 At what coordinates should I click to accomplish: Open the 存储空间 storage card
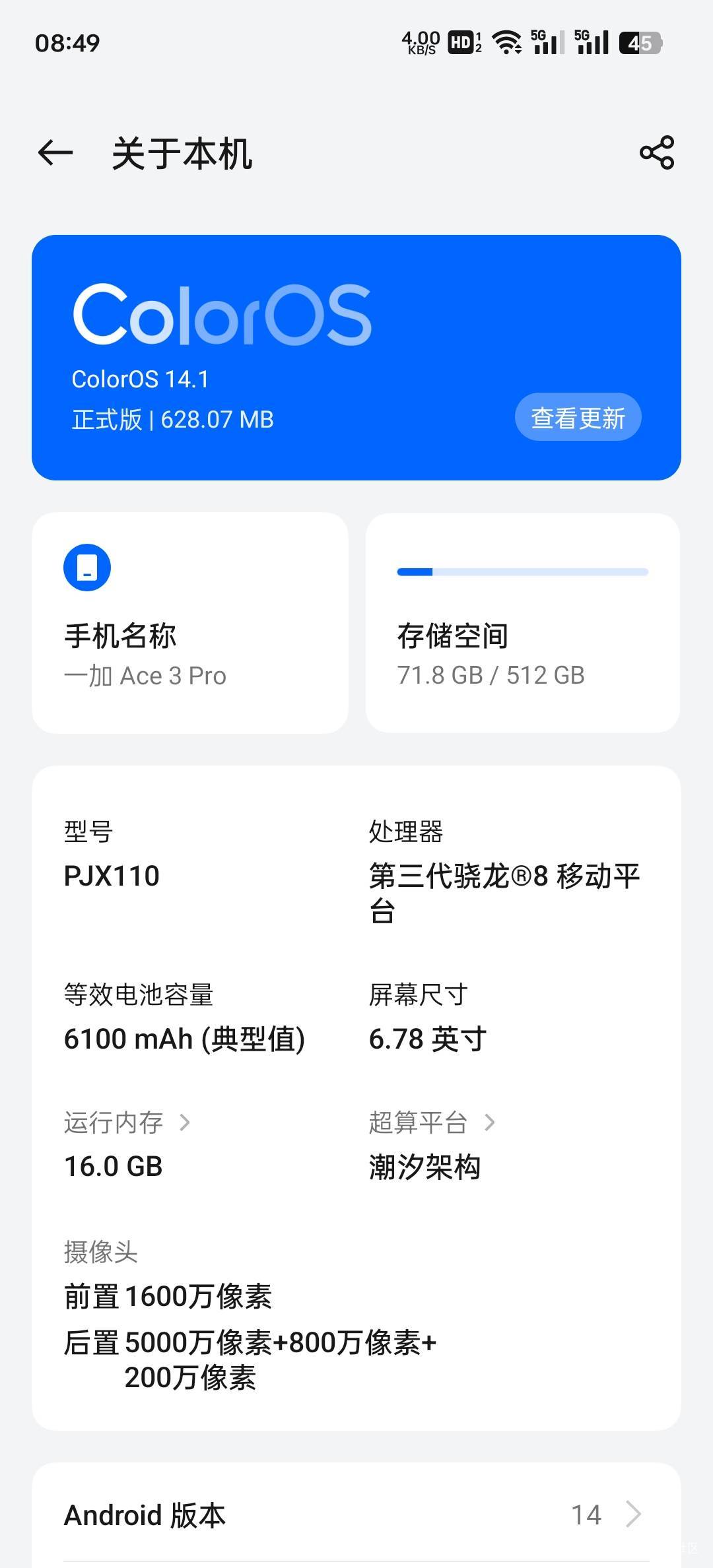(523, 623)
